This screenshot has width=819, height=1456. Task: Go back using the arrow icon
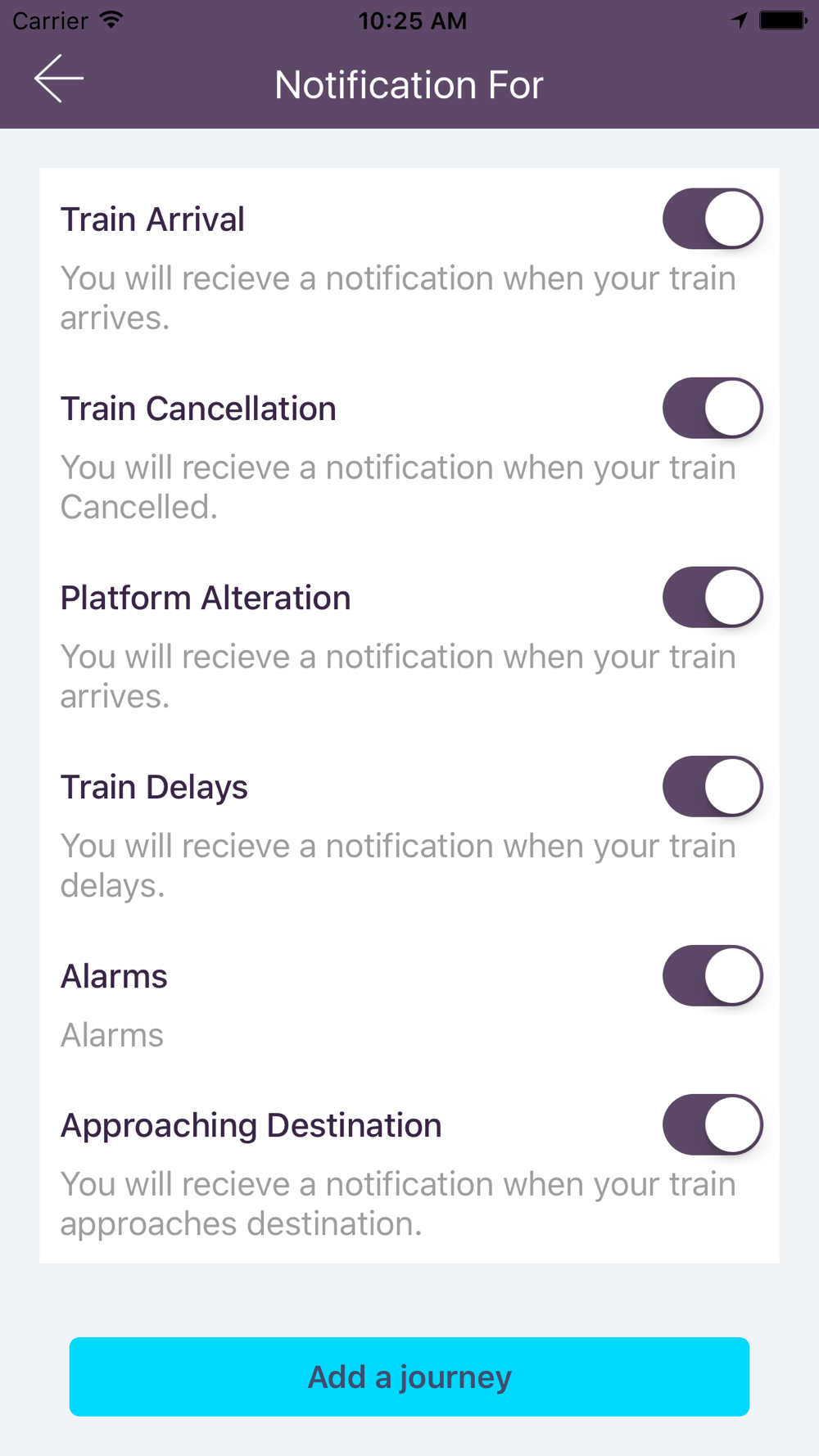click(59, 79)
